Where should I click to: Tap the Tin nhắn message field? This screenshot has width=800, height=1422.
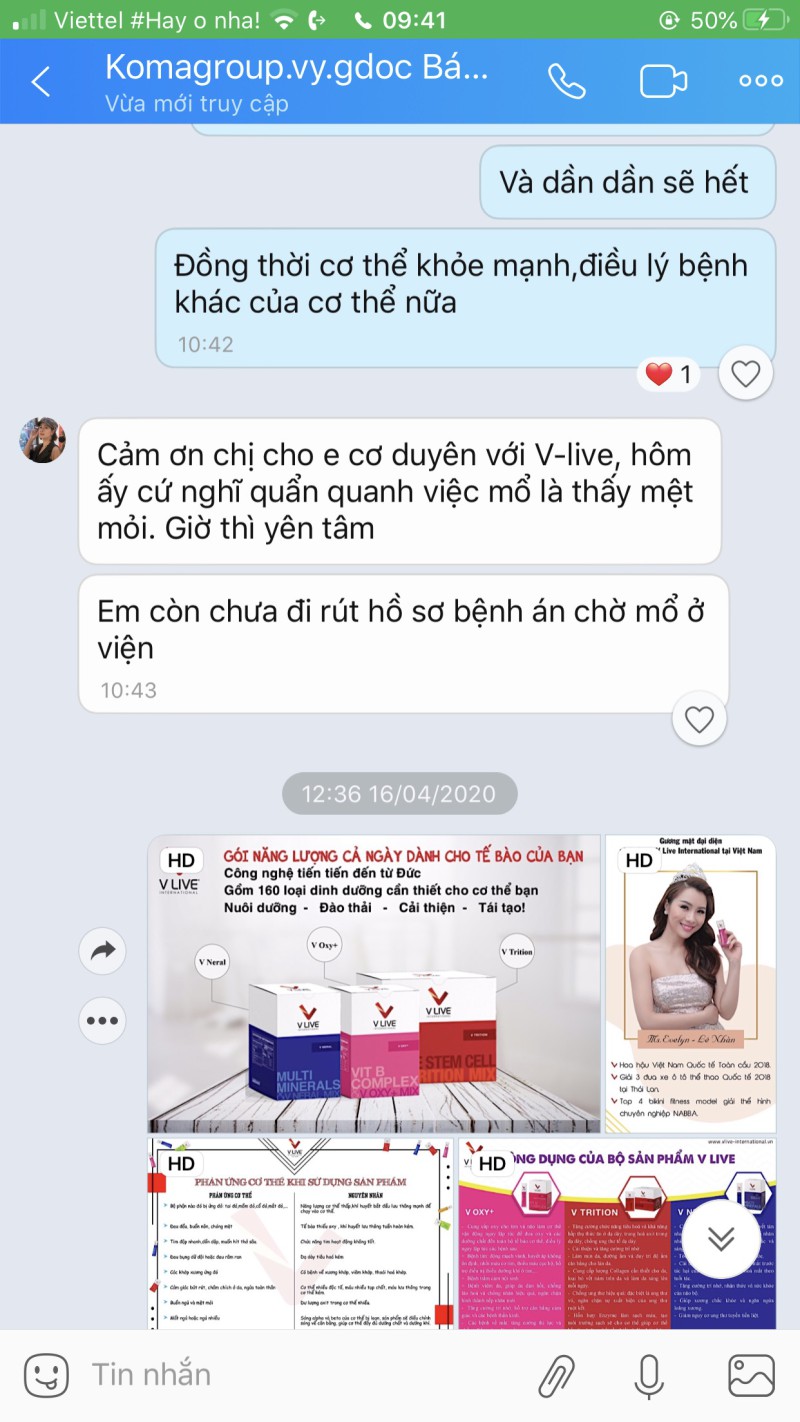300,1375
